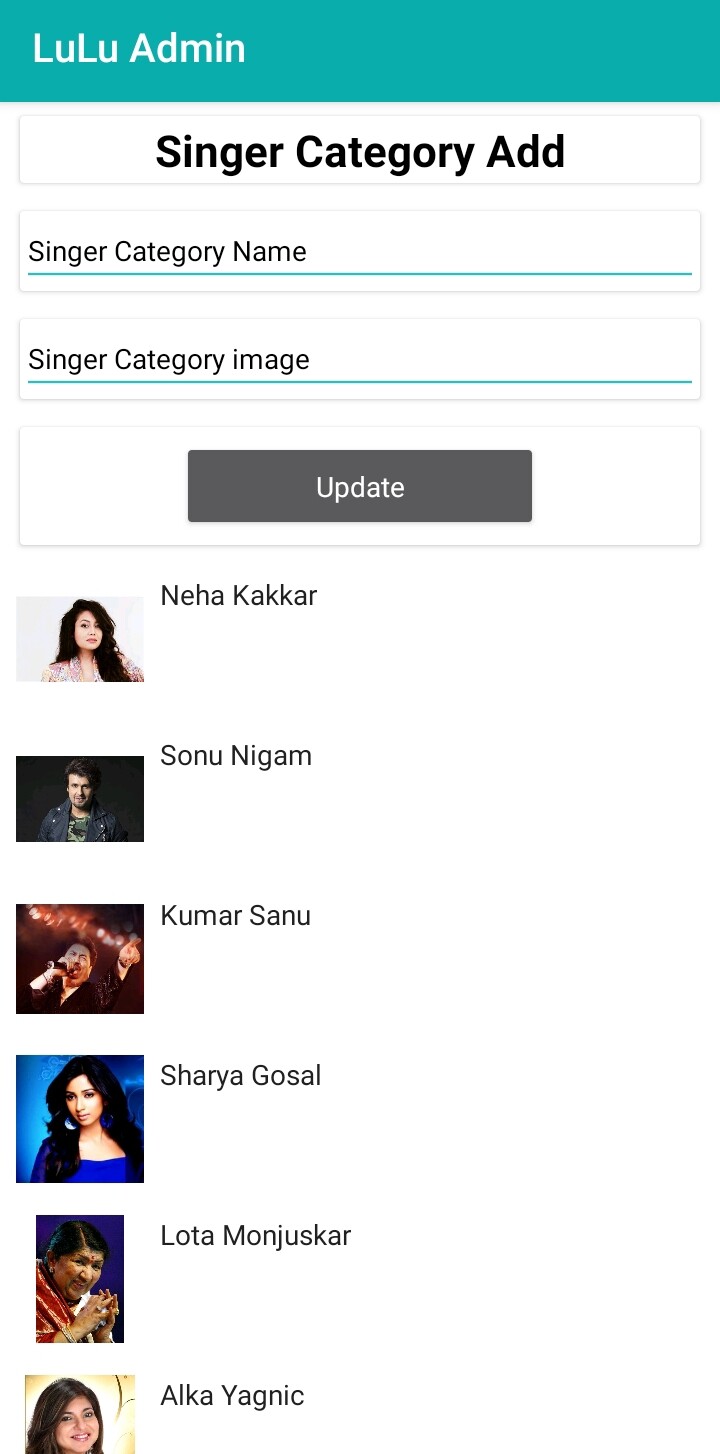Image resolution: width=720 pixels, height=1454 pixels.
Task: Open Lota Monjuskar entry
Action: (x=255, y=1236)
